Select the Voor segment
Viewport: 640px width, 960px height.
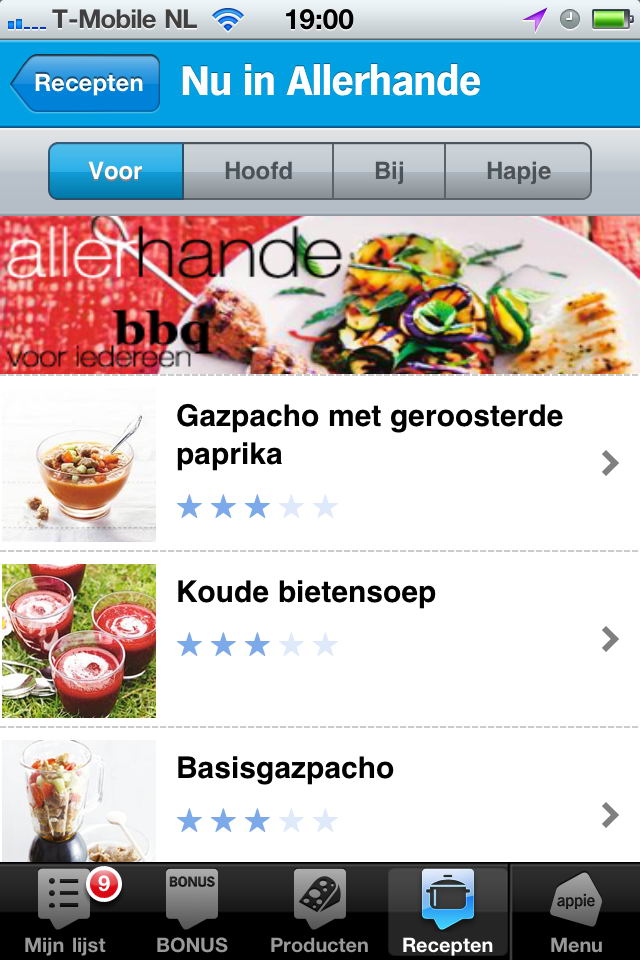pos(116,171)
